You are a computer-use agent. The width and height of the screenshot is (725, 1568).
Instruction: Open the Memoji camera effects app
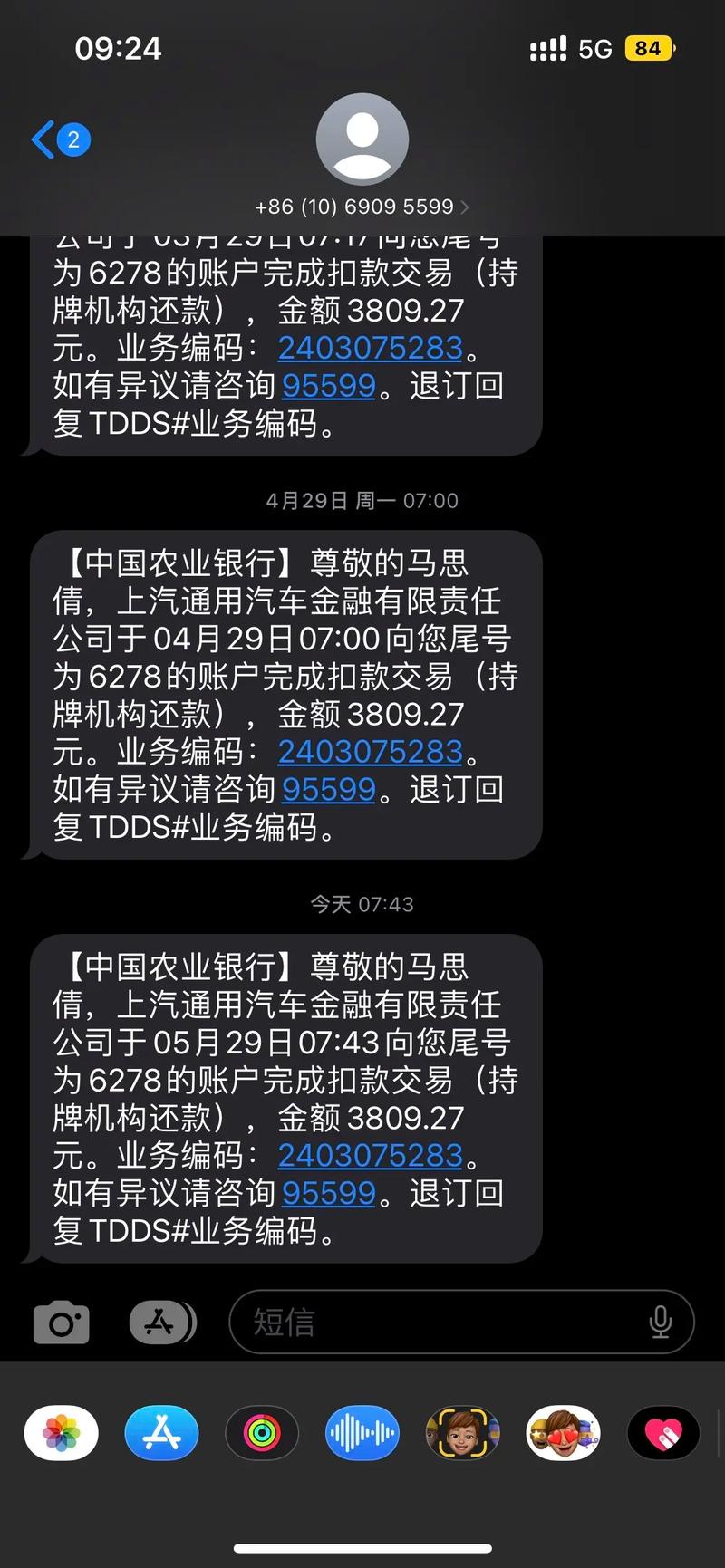click(462, 1433)
